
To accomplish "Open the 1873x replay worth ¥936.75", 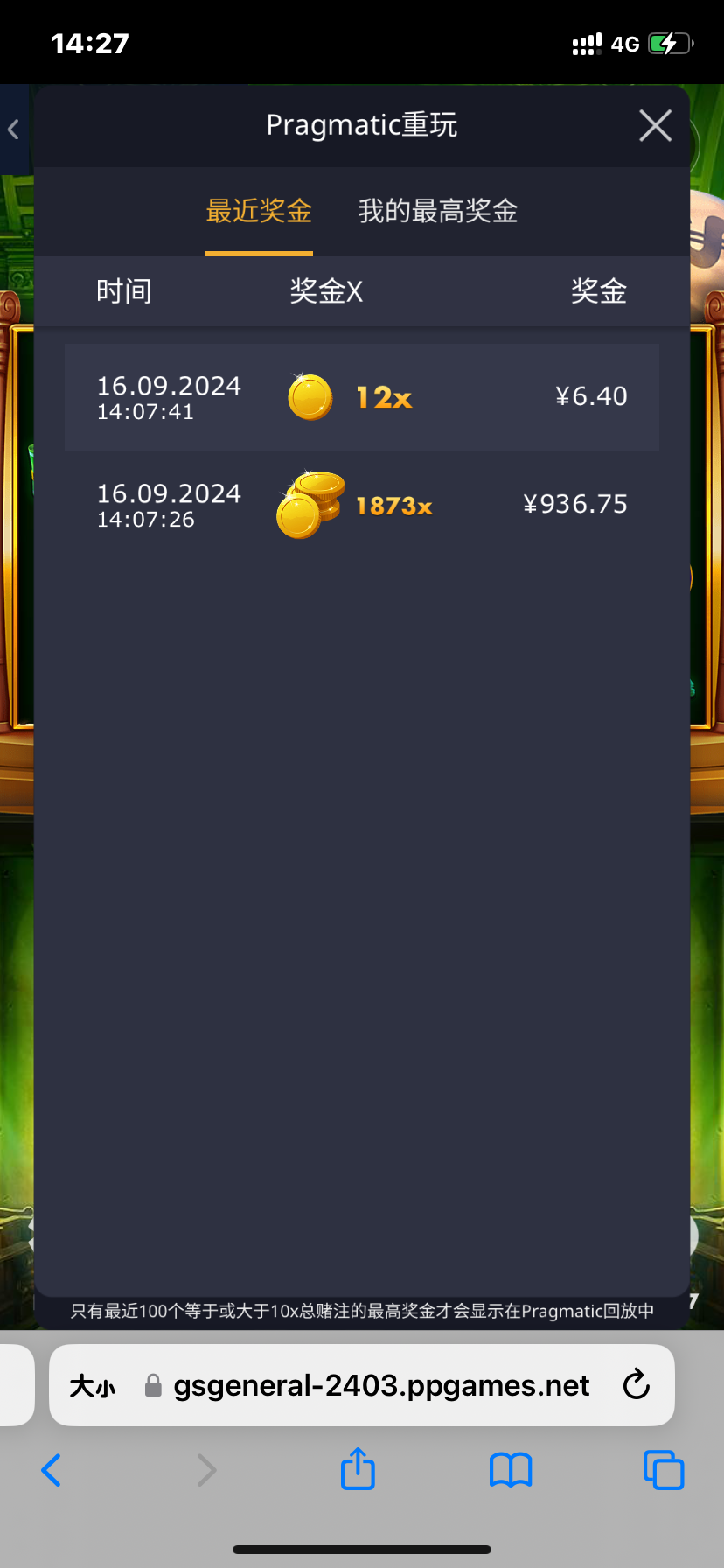I will coord(361,505).
